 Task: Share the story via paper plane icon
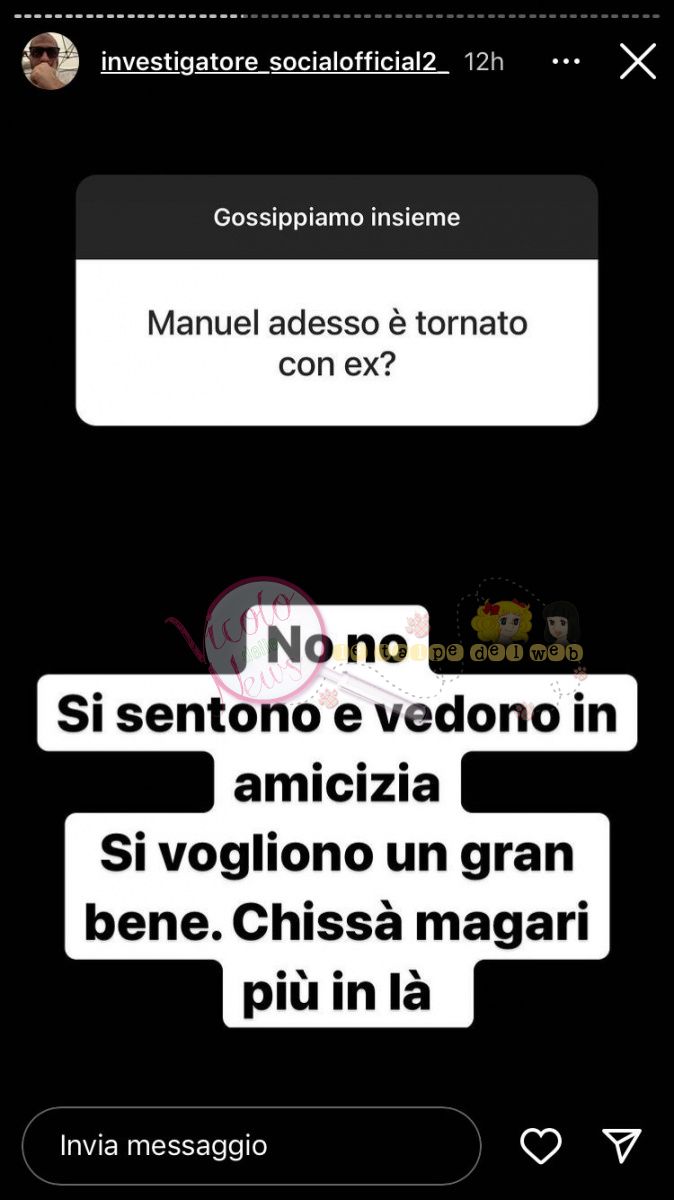click(621, 1145)
